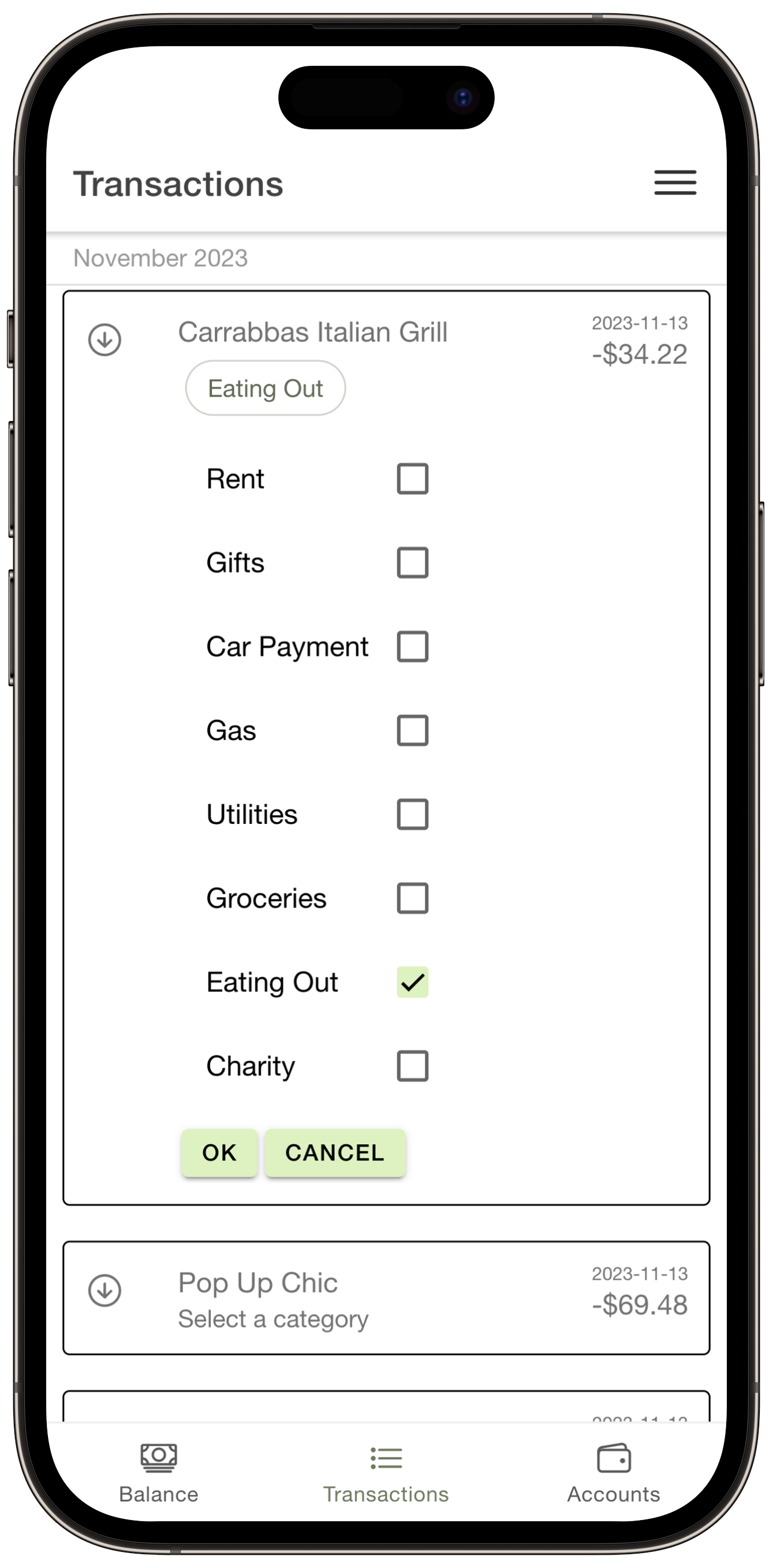This screenshot has height=1568, width=773.
Task: Mark Gas as the category
Action: pyautogui.click(x=412, y=730)
